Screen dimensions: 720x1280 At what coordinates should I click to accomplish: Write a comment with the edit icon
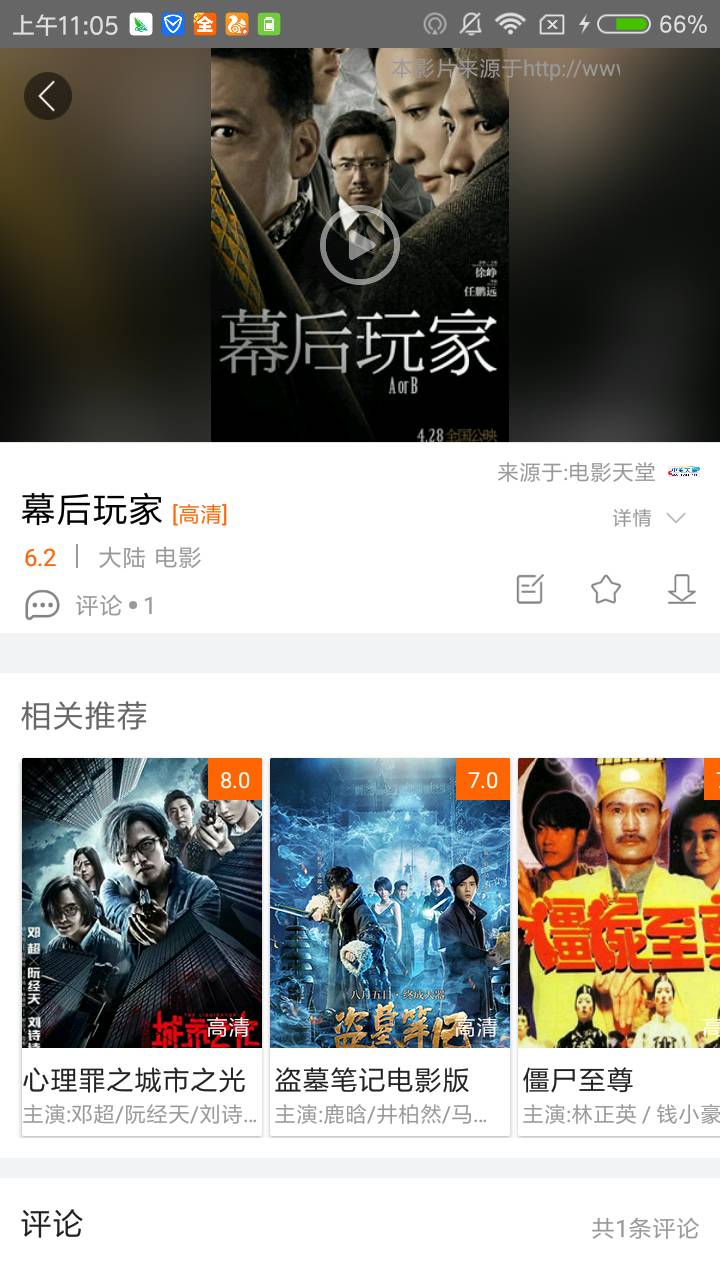pyautogui.click(x=530, y=590)
